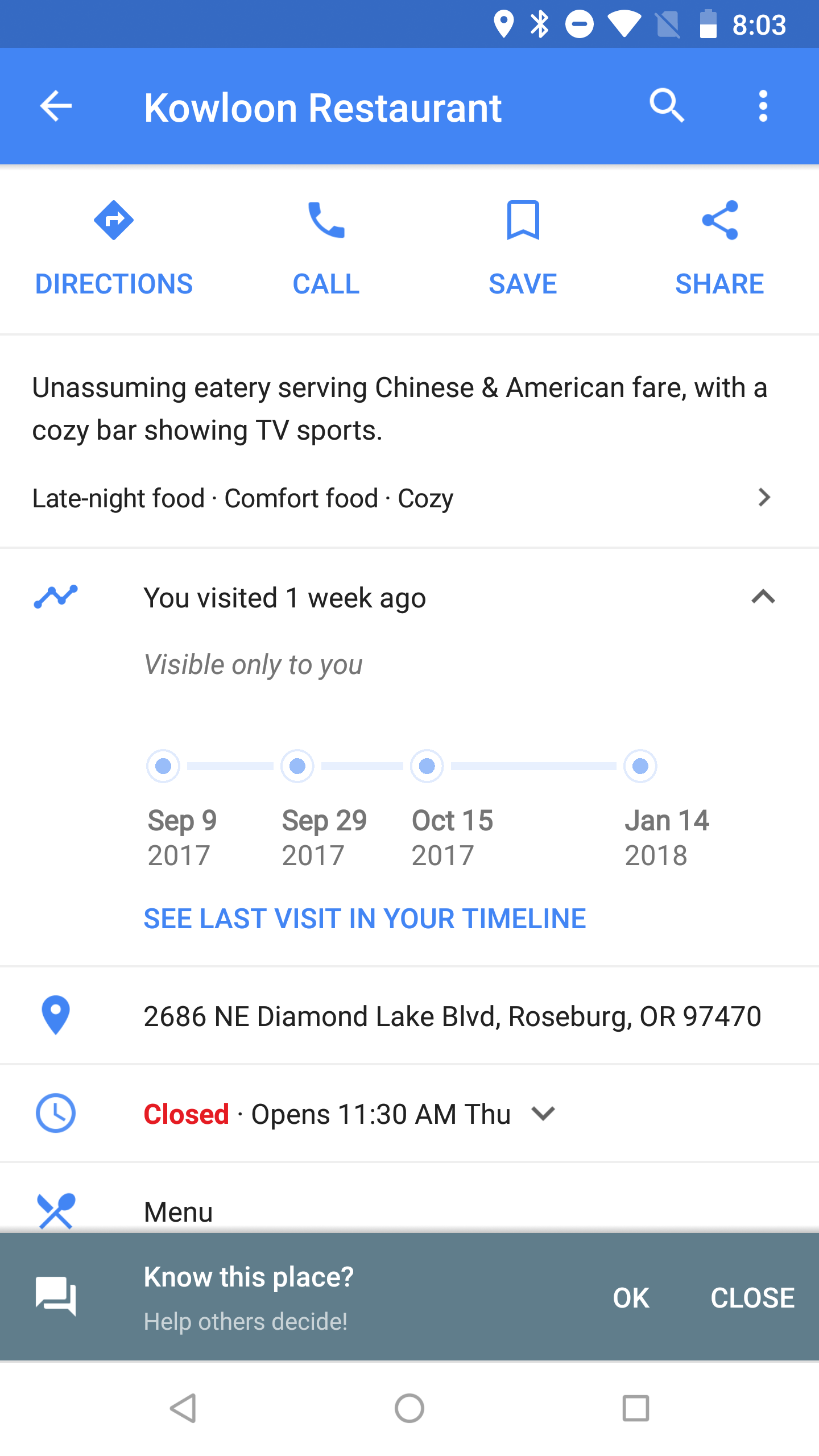The width and height of the screenshot is (819, 1456).
Task: Tap OK on Know this place banner
Action: pyautogui.click(x=631, y=1298)
